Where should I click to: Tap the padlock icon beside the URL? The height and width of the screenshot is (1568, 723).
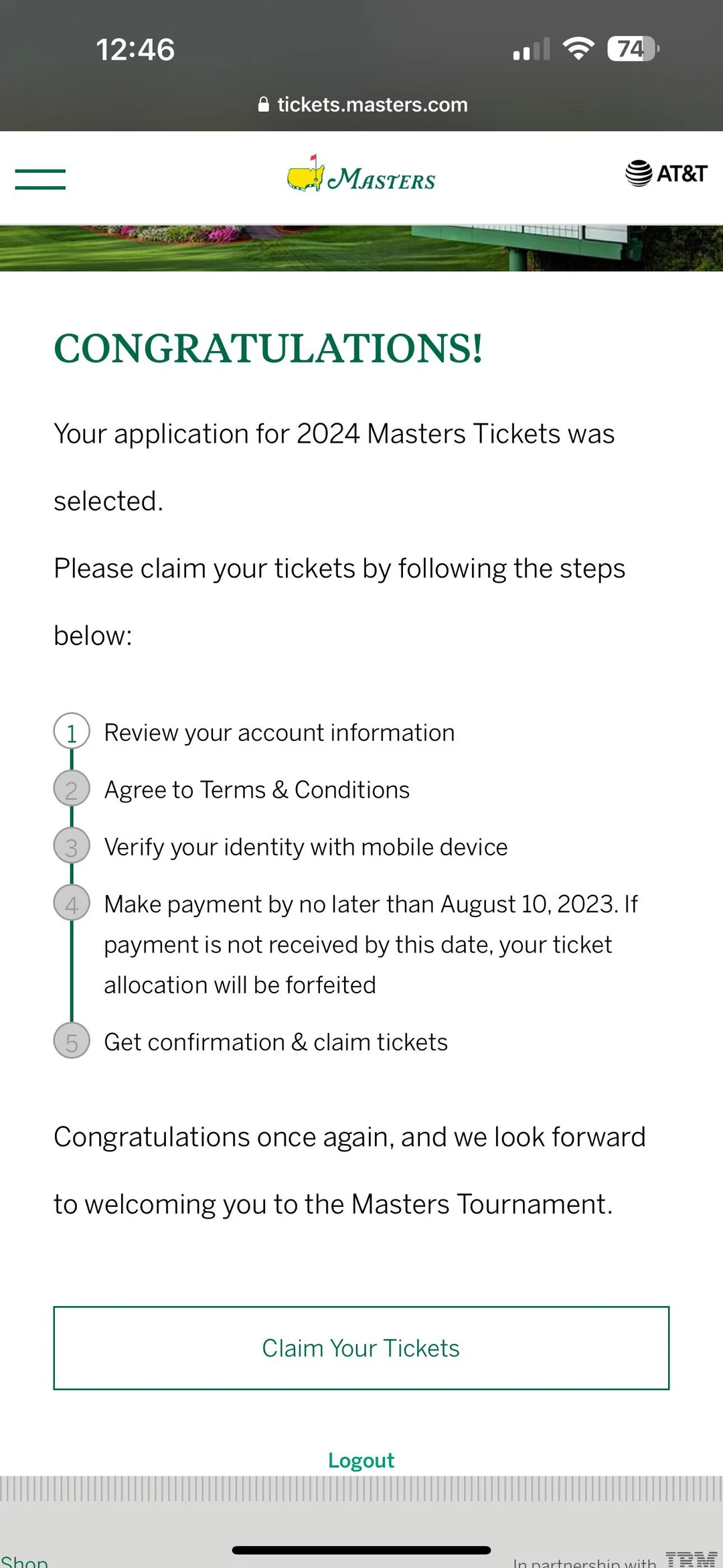[262, 104]
